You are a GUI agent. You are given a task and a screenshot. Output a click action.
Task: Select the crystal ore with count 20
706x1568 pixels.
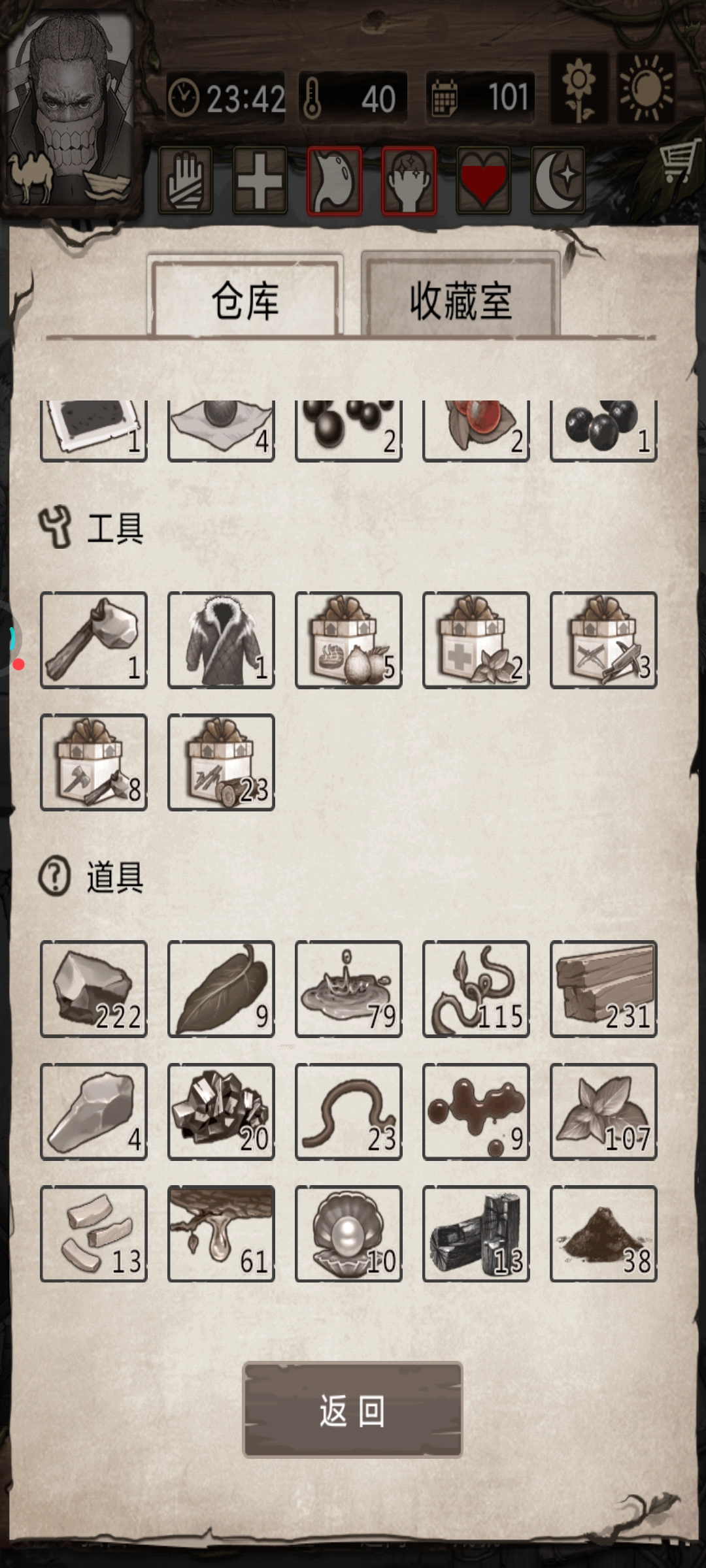(221, 1111)
